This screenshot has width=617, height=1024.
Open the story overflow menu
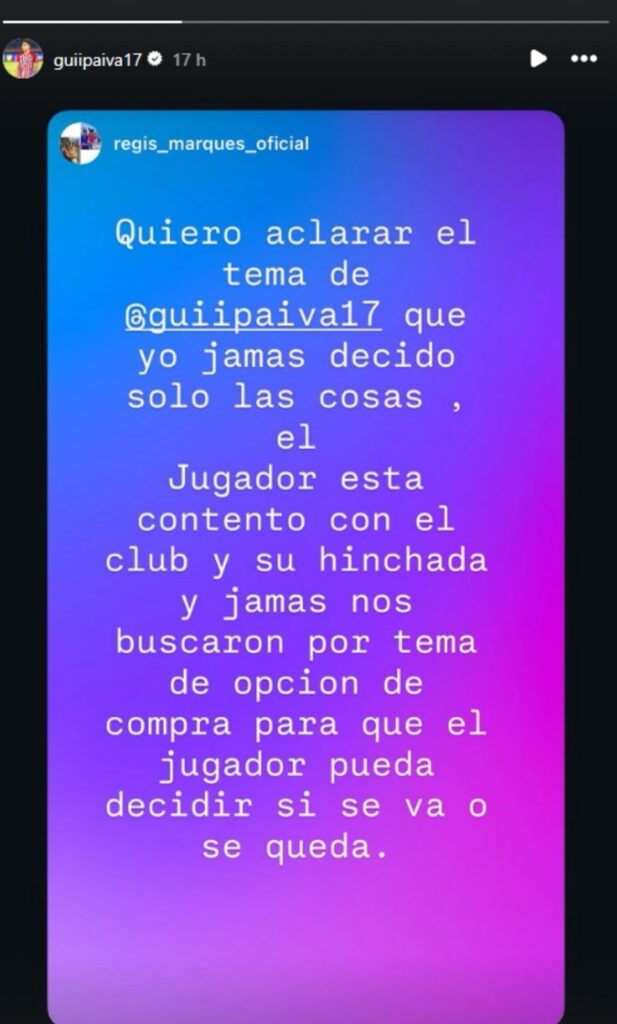(583, 59)
